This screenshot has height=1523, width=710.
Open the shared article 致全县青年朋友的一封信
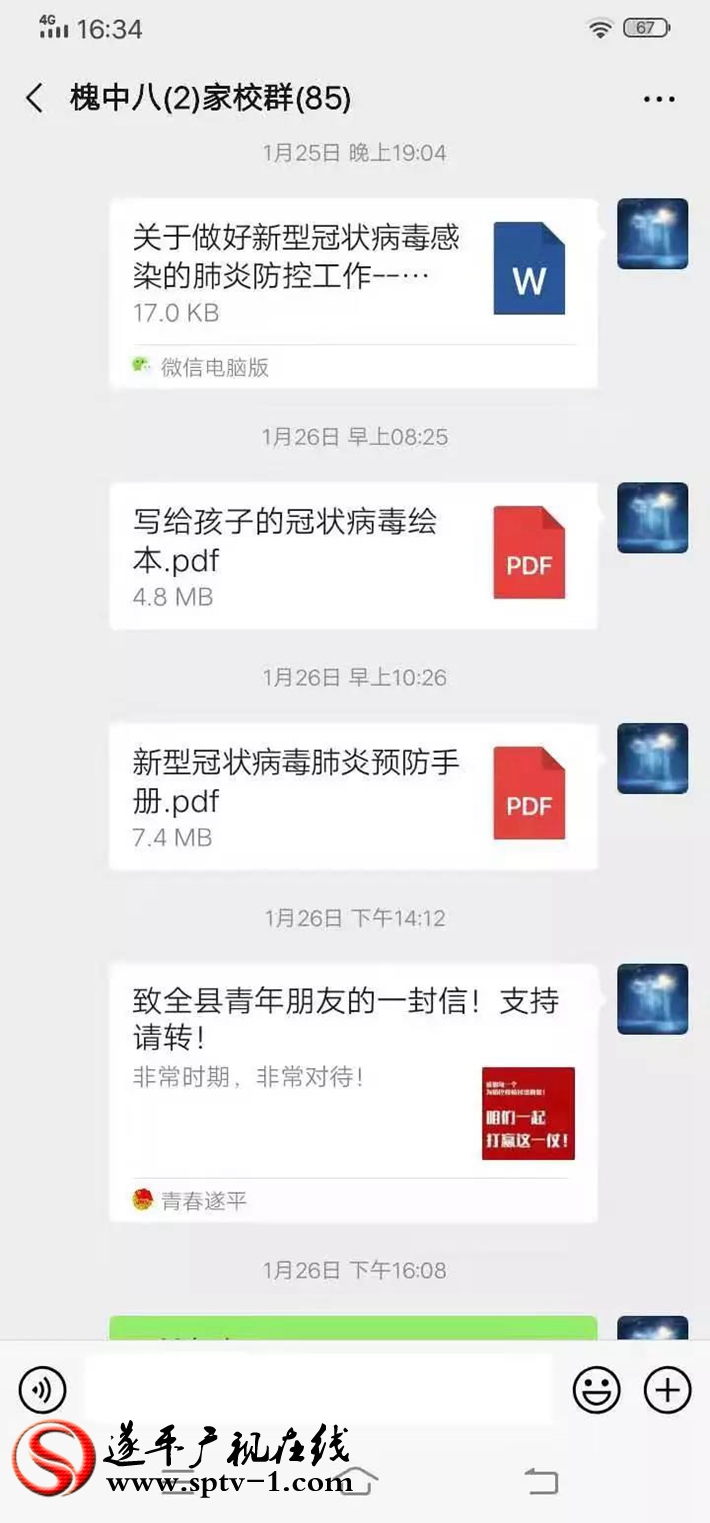pyautogui.click(x=353, y=1092)
